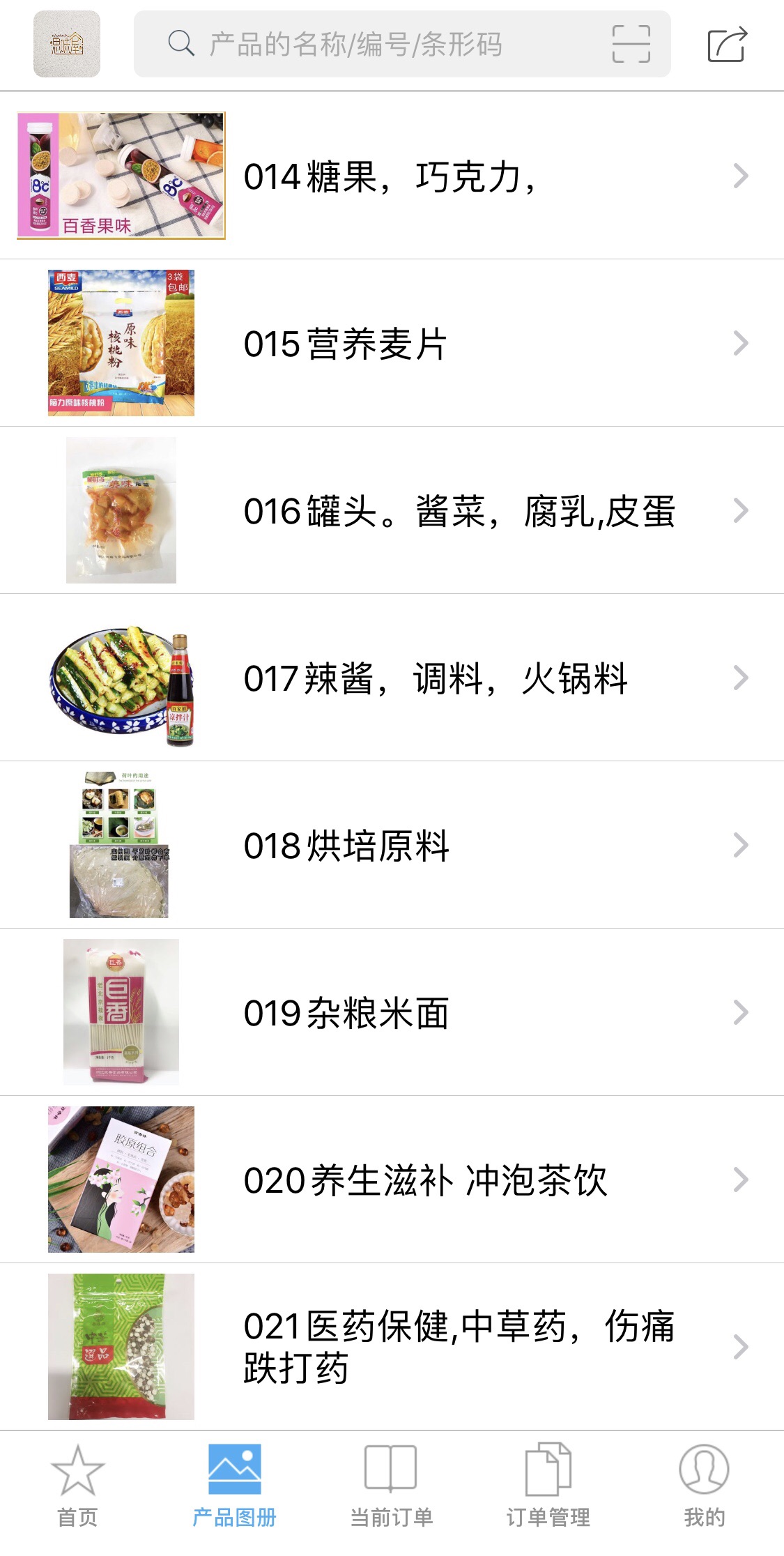784x1556 pixels.
Task: Open category 019 杂粮米面
Action: click(390, 1013)
